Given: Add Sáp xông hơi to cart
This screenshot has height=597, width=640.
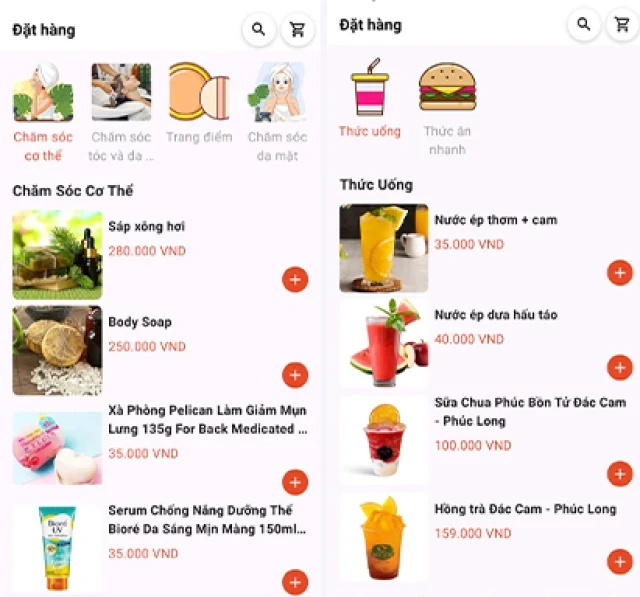Looking at the screenshot, I should (x=295, y=279).
